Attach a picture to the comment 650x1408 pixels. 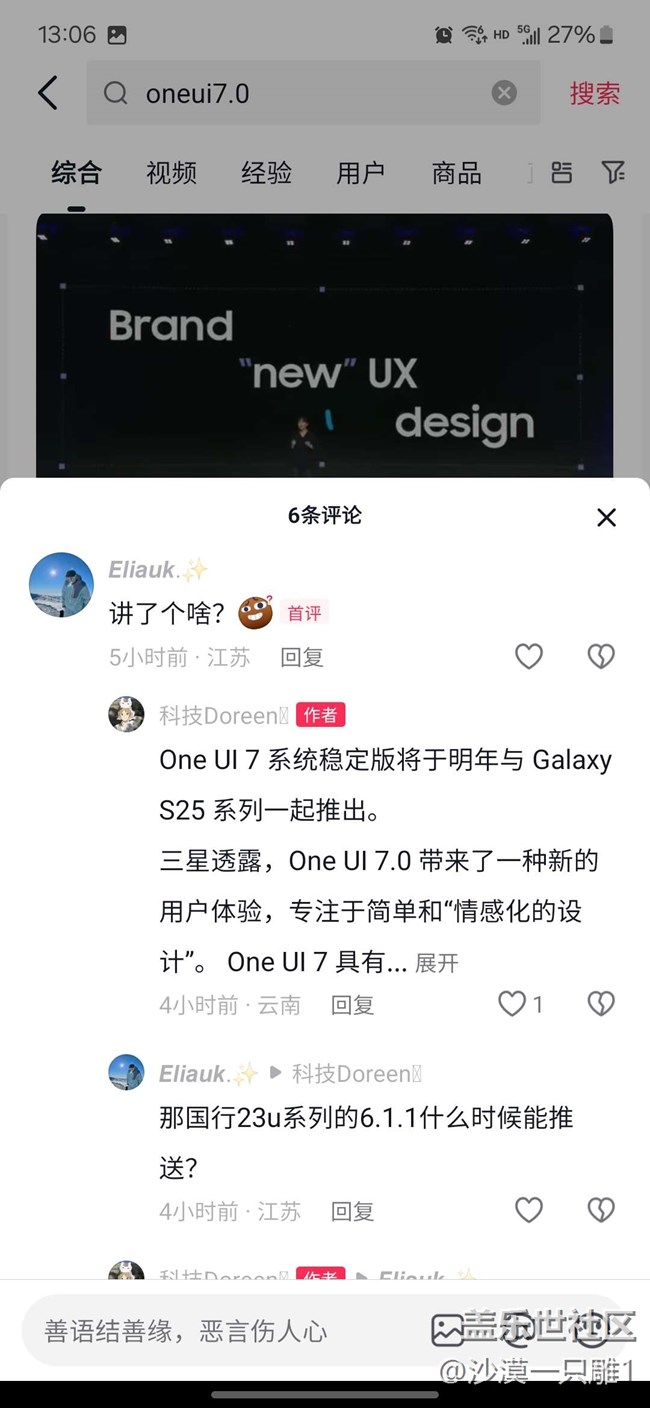point(447,1330)
